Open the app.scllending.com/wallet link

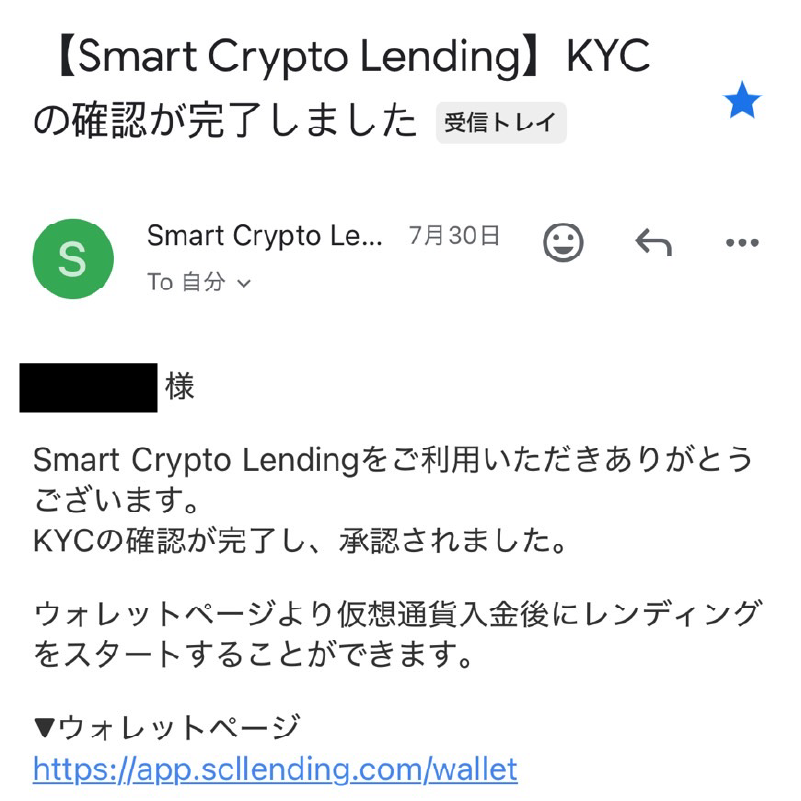tap(275, 769)
